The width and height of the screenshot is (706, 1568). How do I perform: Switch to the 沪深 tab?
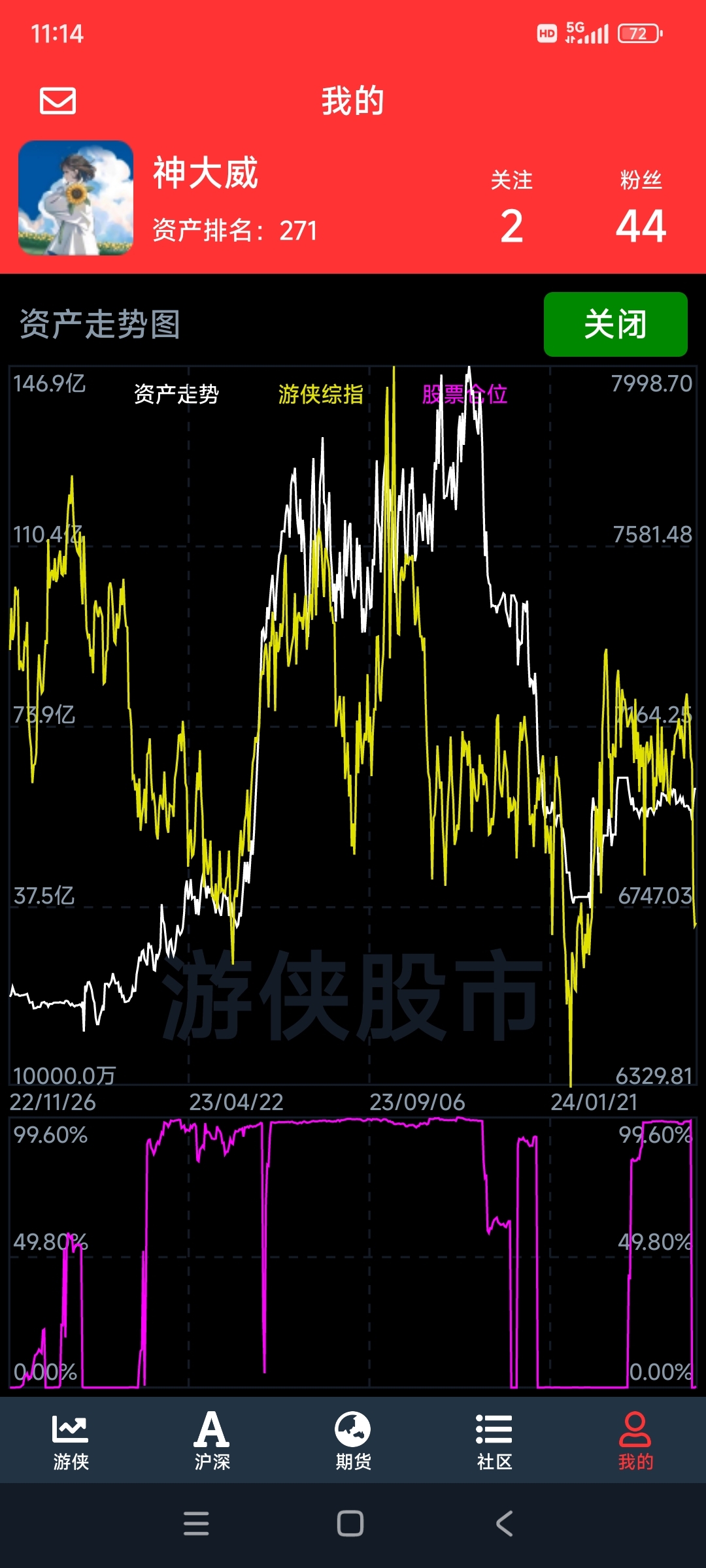[212, 1442]
